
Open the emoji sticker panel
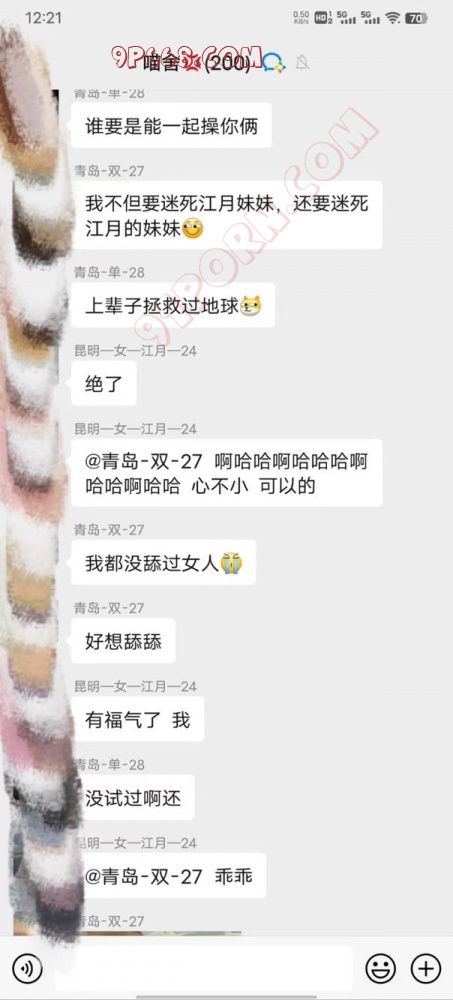[x=380, y=969]
